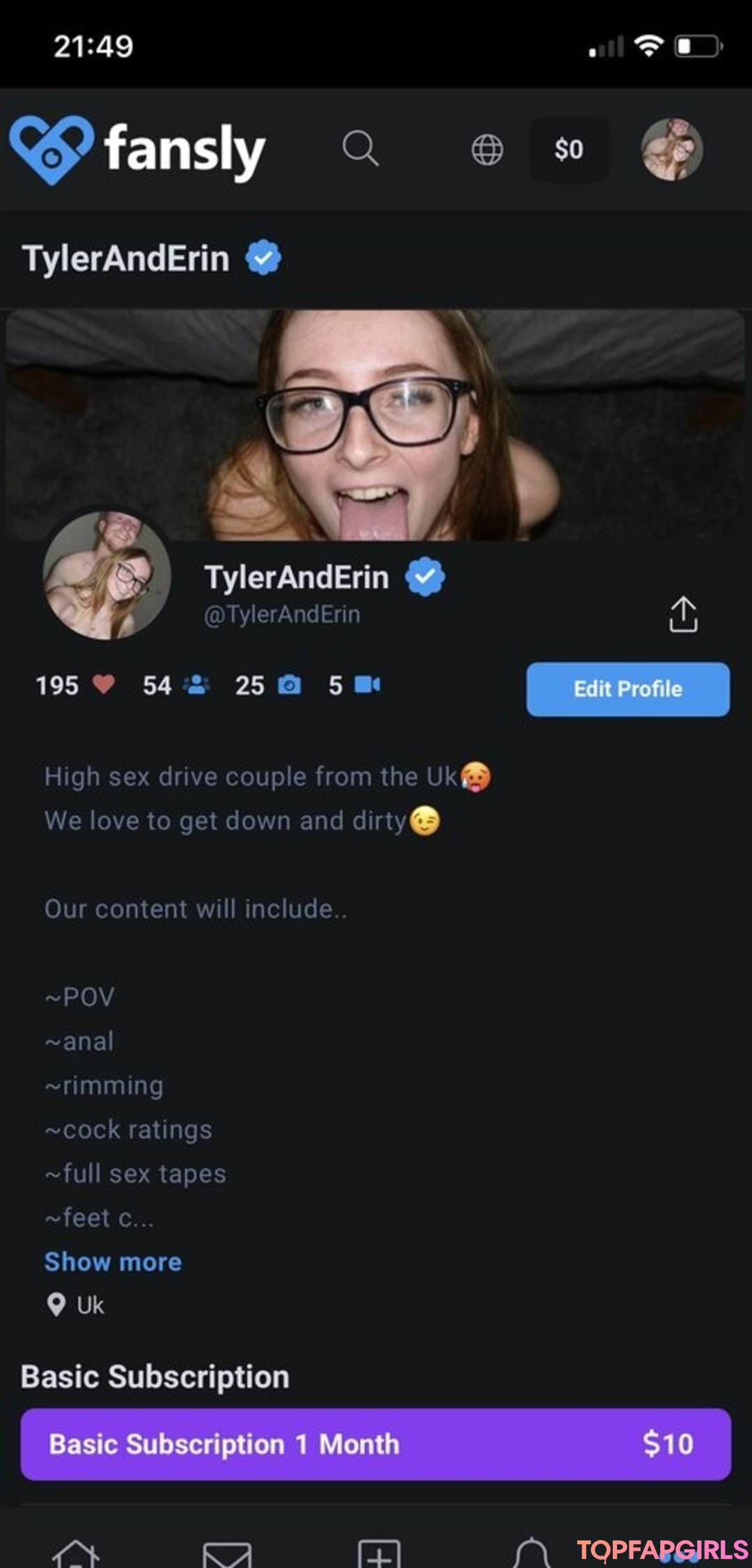Expand the bio with Show more

tap(113, 1262)
